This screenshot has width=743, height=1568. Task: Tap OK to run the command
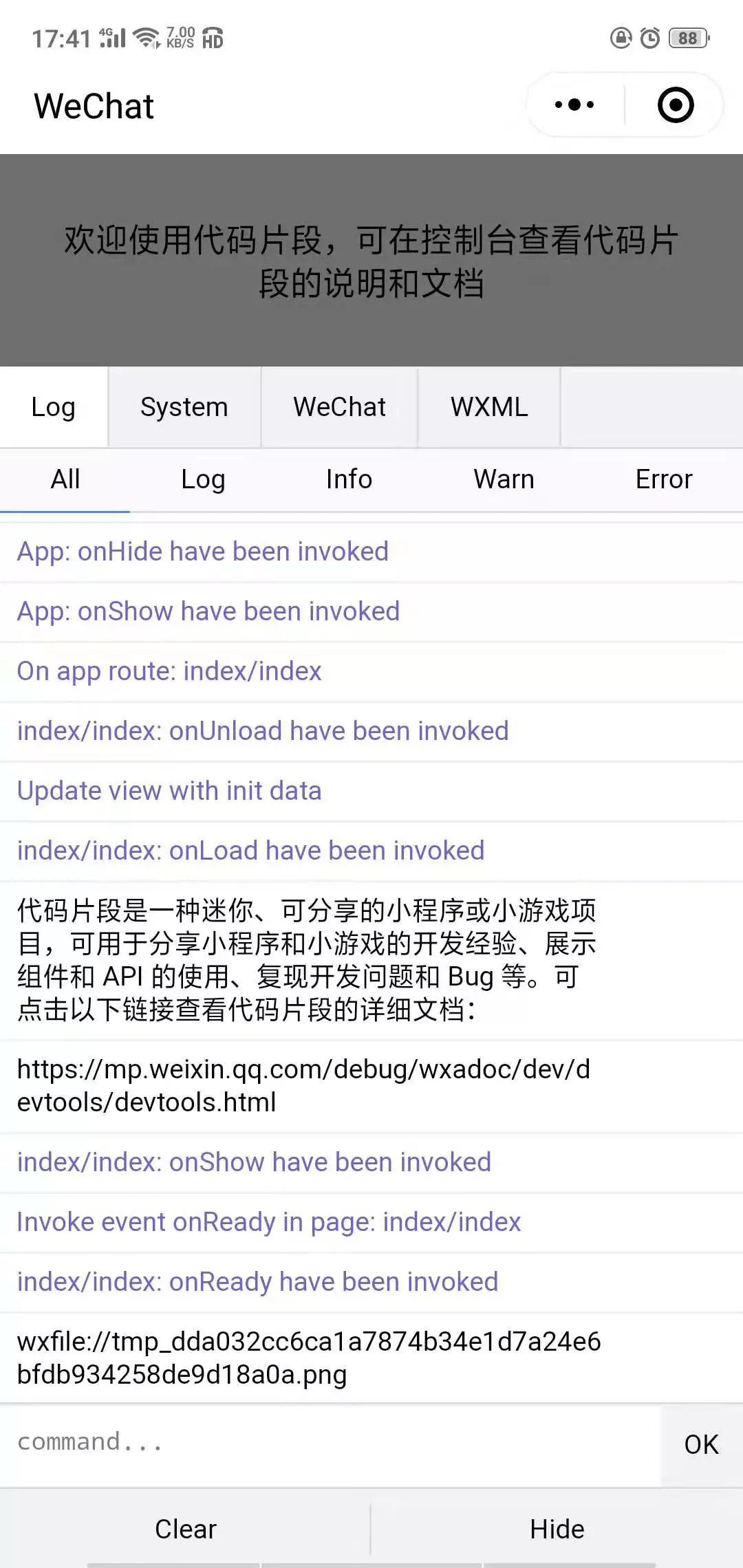coord(702,1444)
